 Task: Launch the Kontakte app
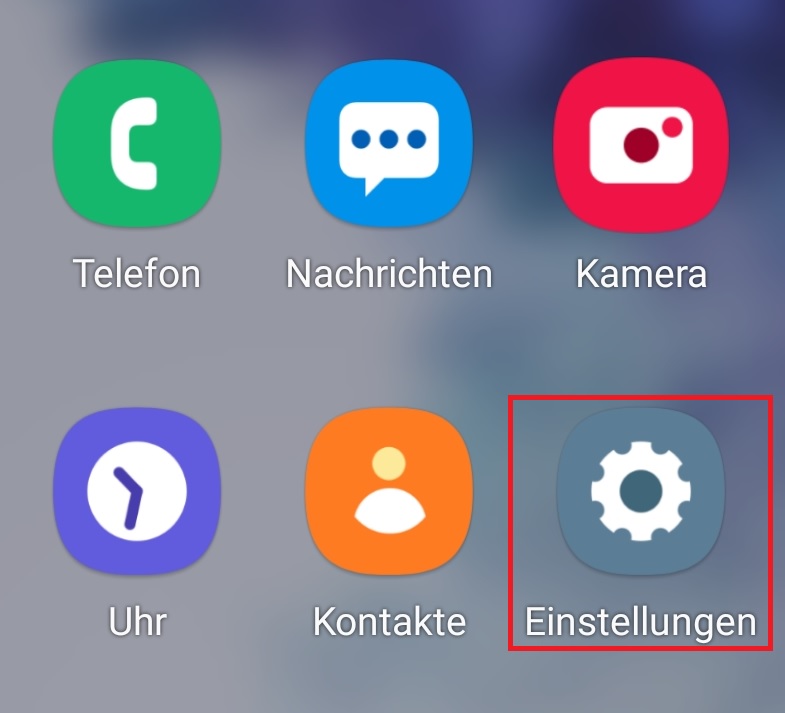coord(388,490)
